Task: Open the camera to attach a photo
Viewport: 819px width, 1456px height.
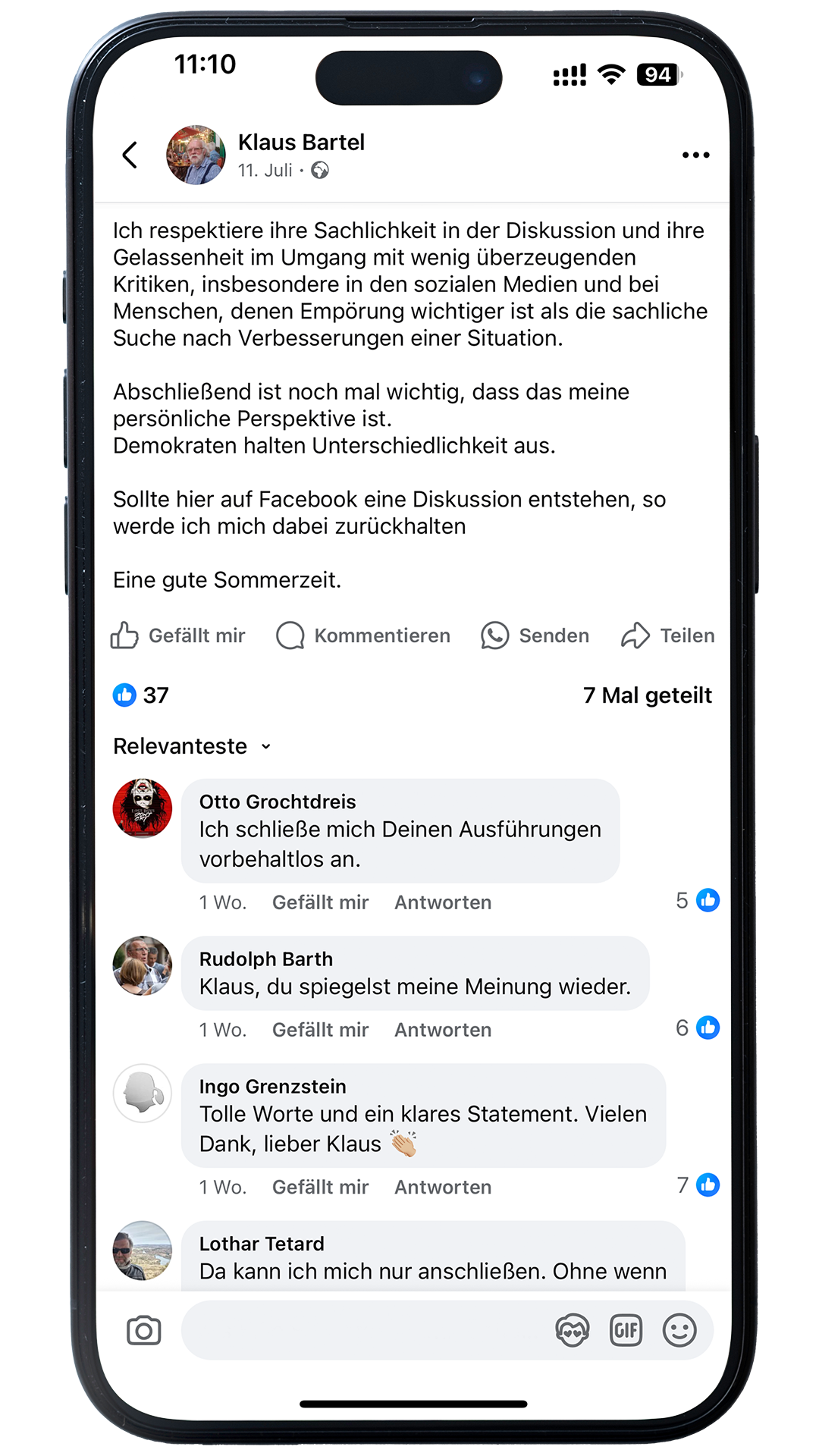Action: 144,1330
